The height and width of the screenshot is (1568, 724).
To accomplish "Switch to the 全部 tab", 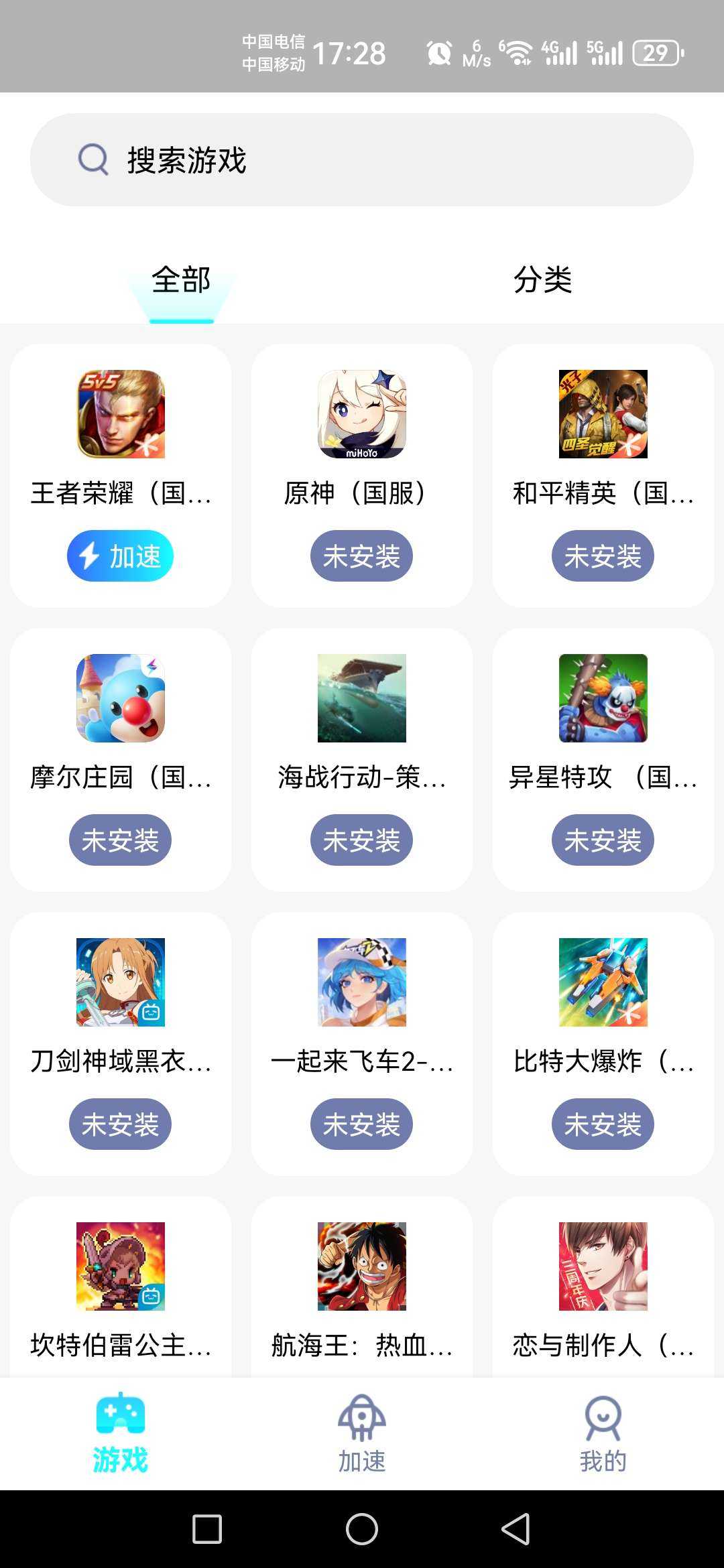I will point(180,281).
